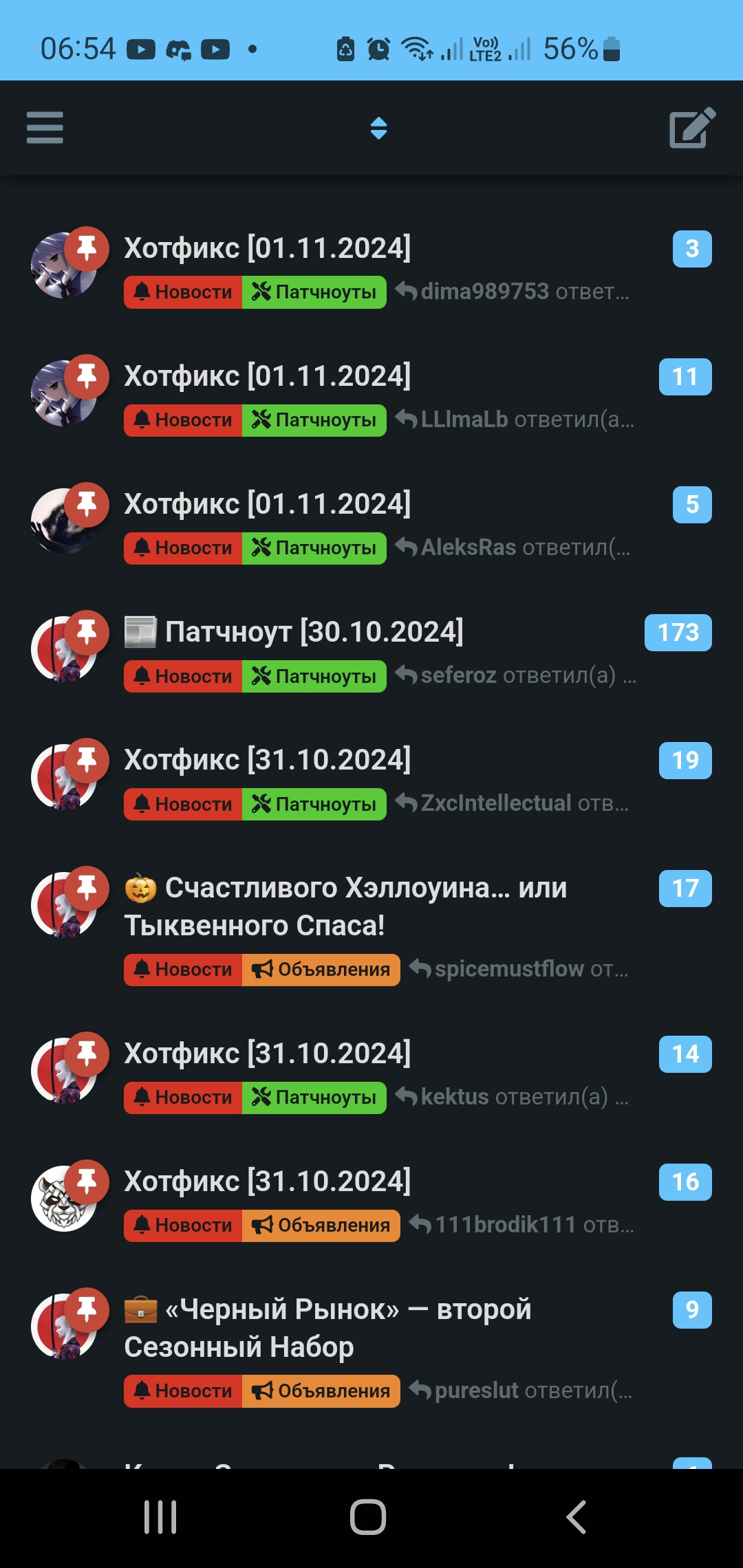Open recent apps from navigation bar

click(160, 1517)
